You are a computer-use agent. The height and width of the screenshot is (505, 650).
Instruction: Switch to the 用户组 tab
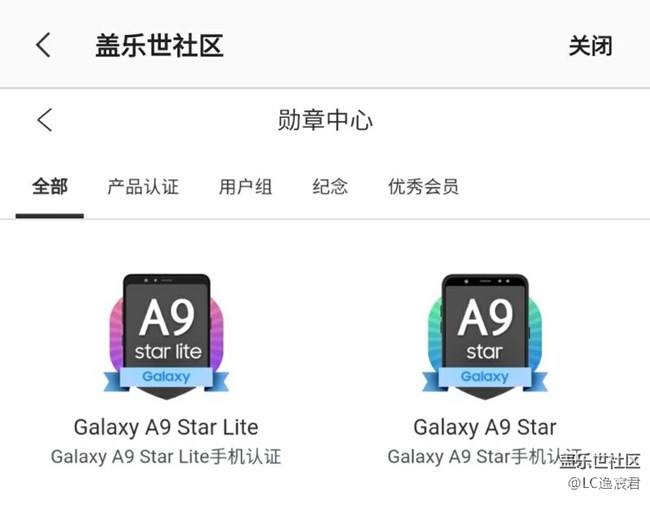(245, 187)
